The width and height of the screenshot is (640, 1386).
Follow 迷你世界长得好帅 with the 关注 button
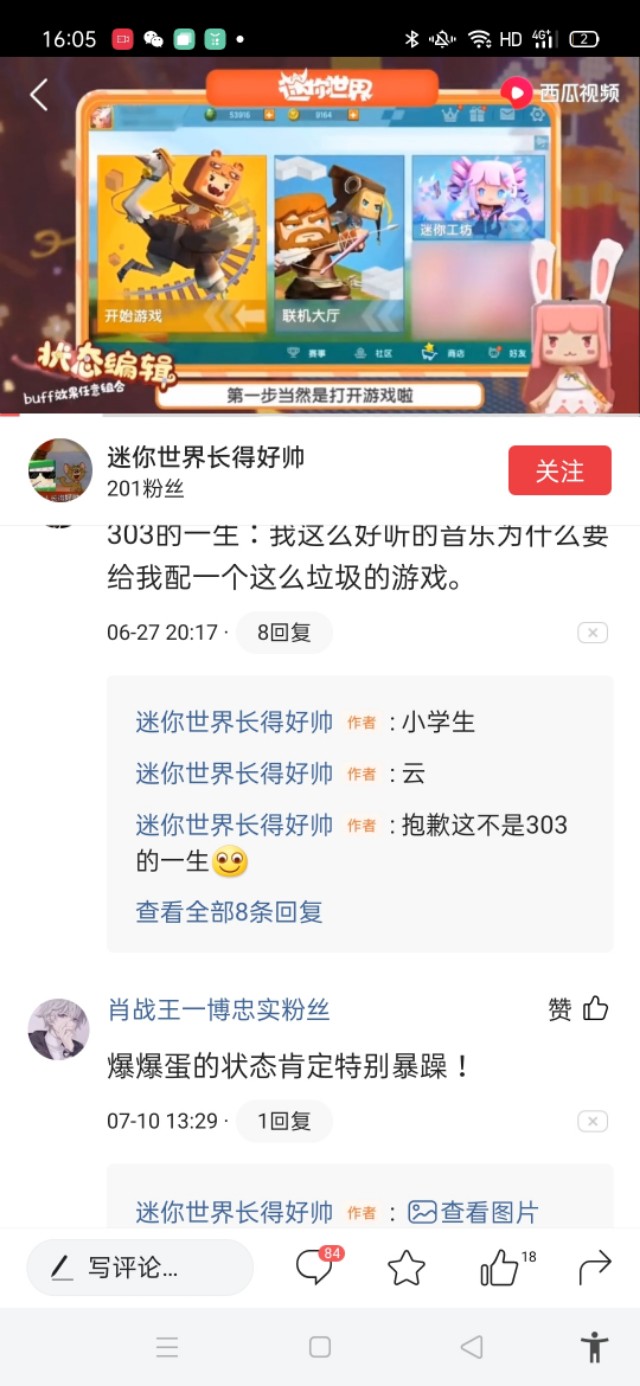[x=559, y=470]
